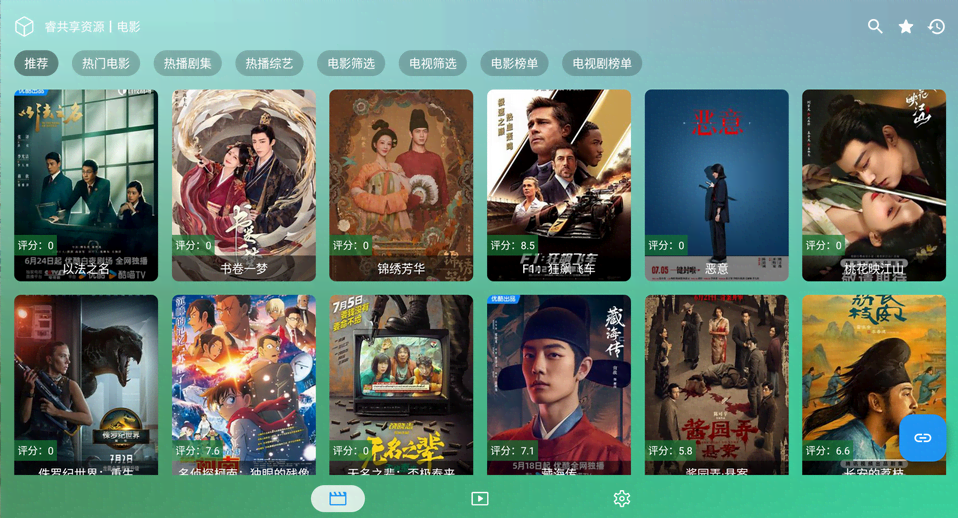Open 电影筛选 filter tab
The image size is (958, 518).
352,63
